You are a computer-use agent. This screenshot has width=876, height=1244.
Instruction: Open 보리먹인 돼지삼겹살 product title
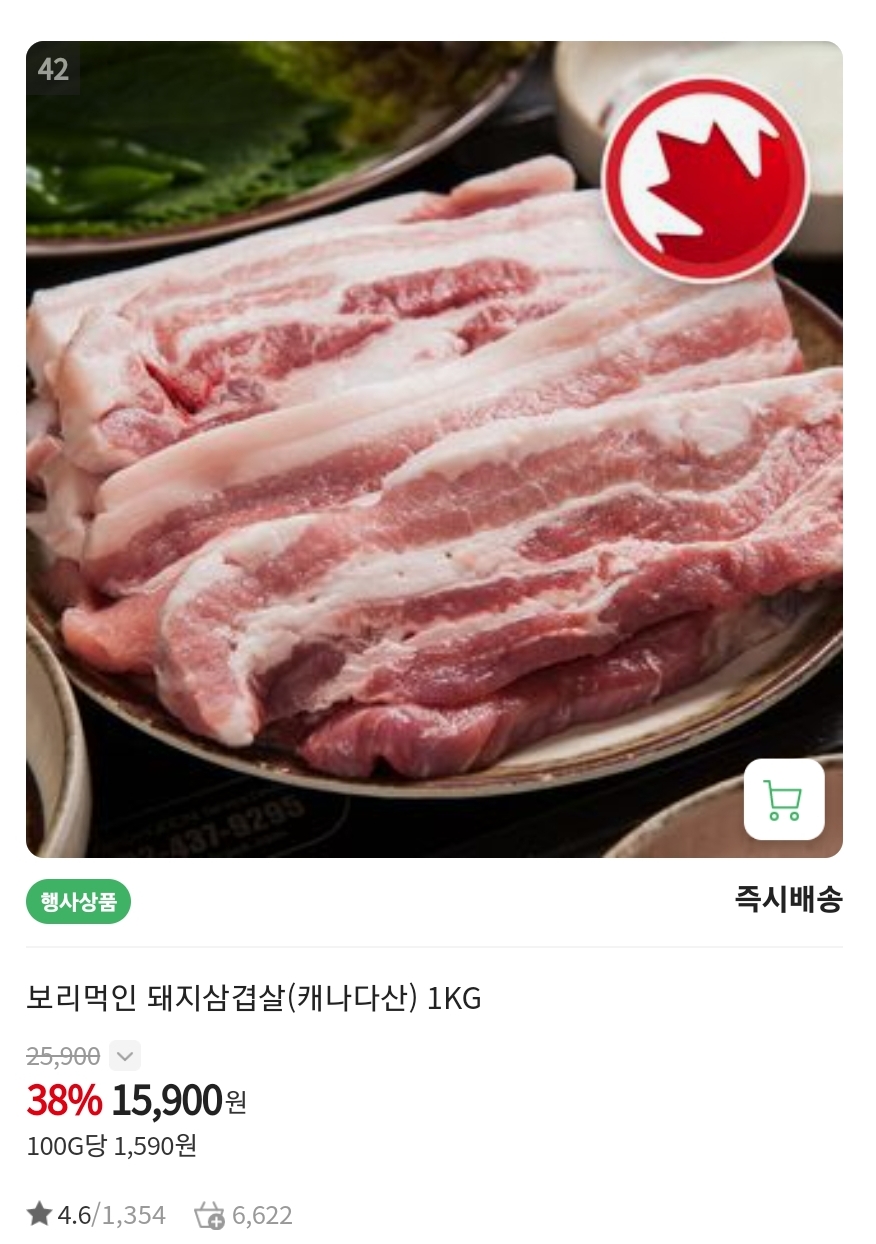point(254,998)
